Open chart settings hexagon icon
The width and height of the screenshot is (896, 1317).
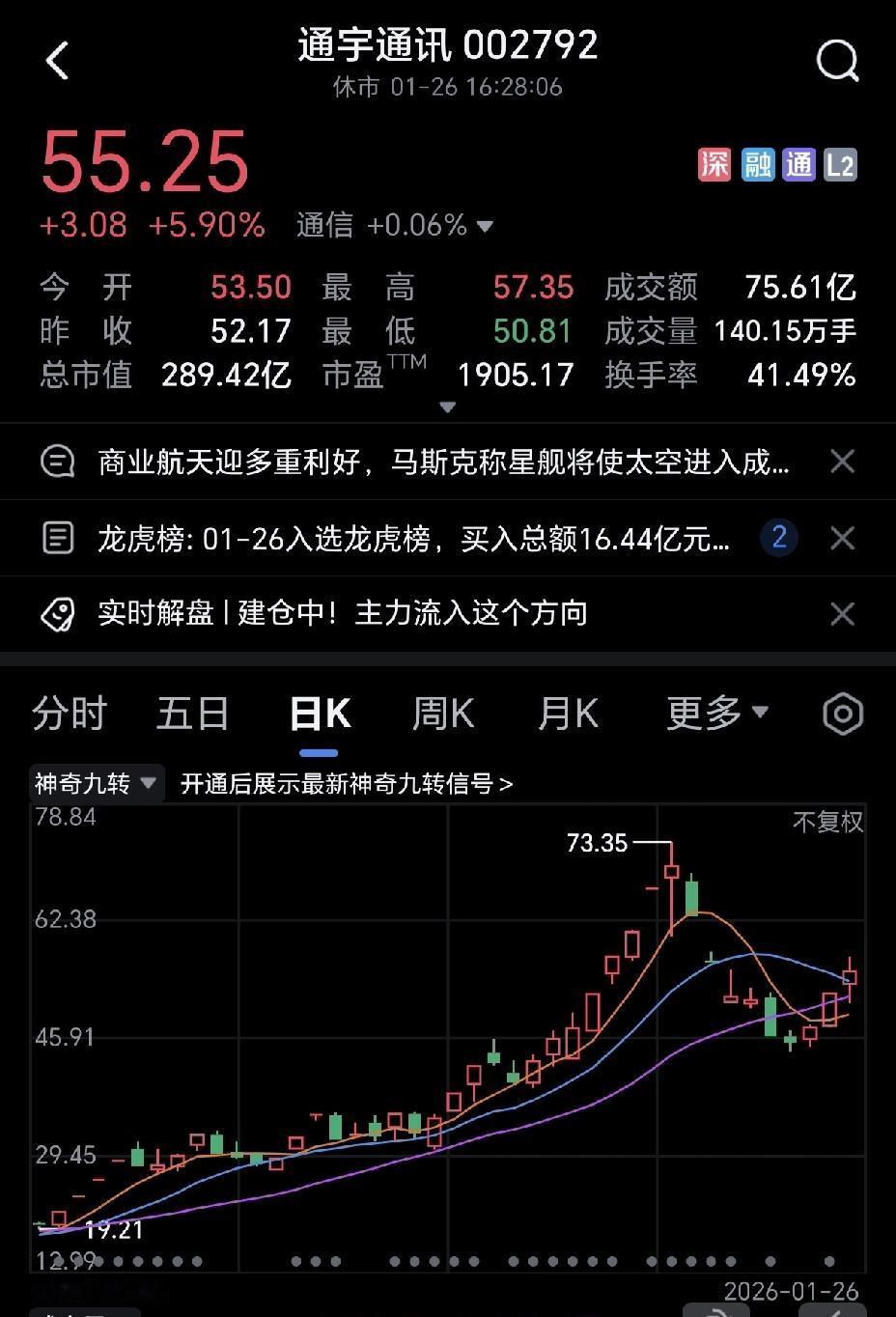click(842, 715)
